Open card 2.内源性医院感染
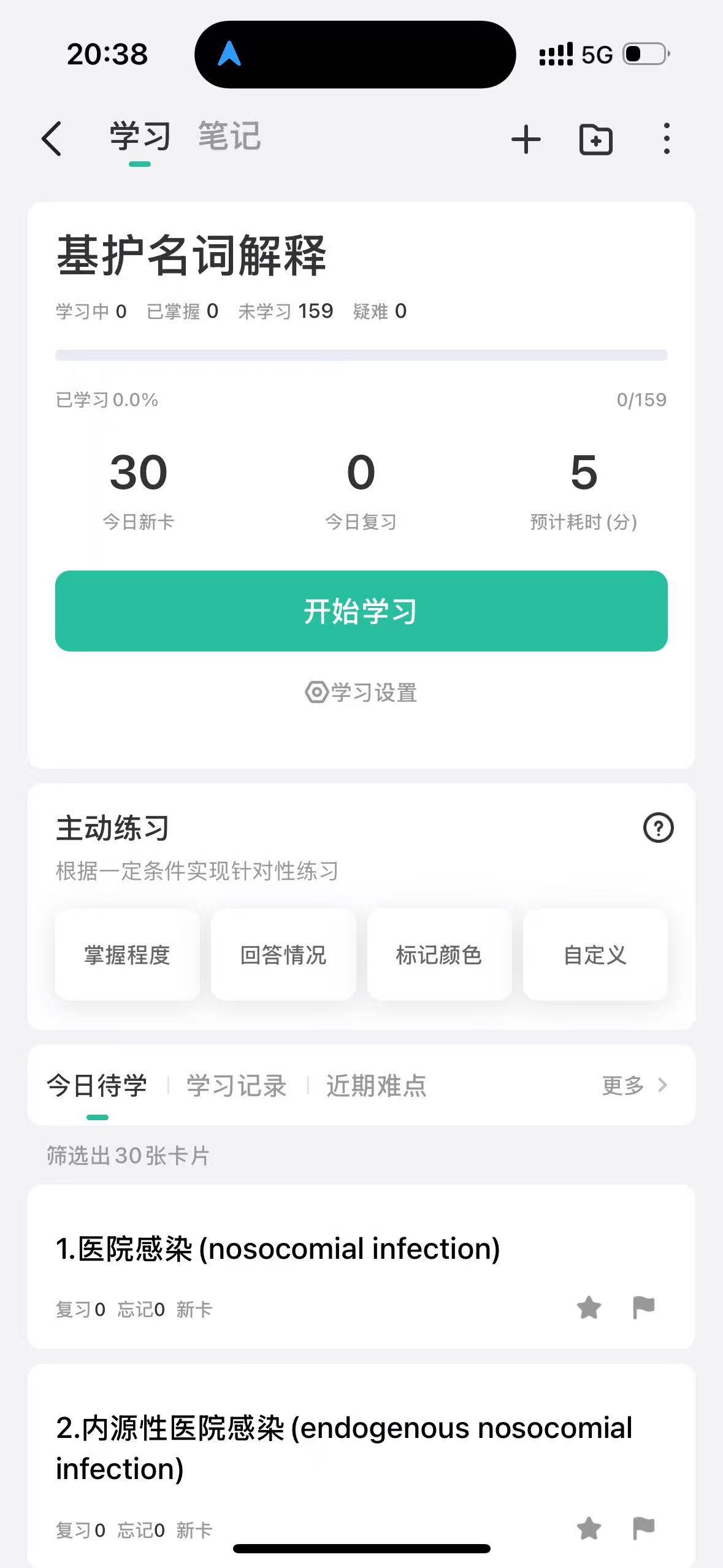Screen dimensions: 723x1568 click(361, 1466)
